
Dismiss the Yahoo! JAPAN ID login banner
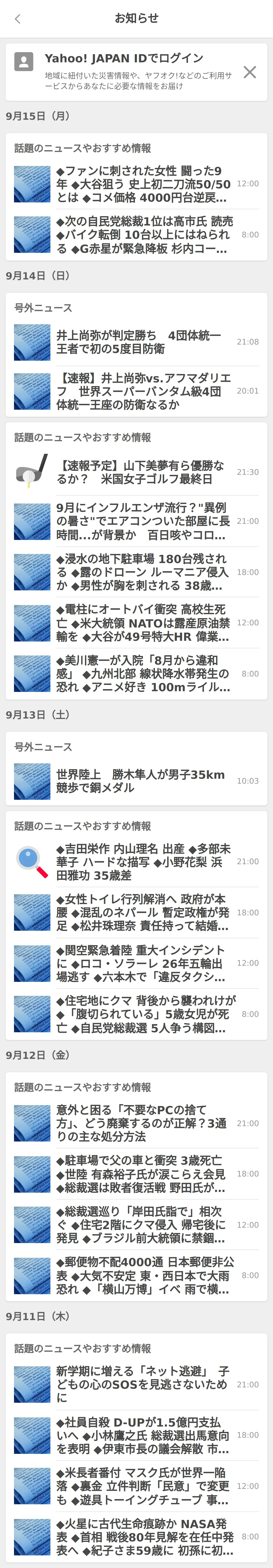(249, 72)
